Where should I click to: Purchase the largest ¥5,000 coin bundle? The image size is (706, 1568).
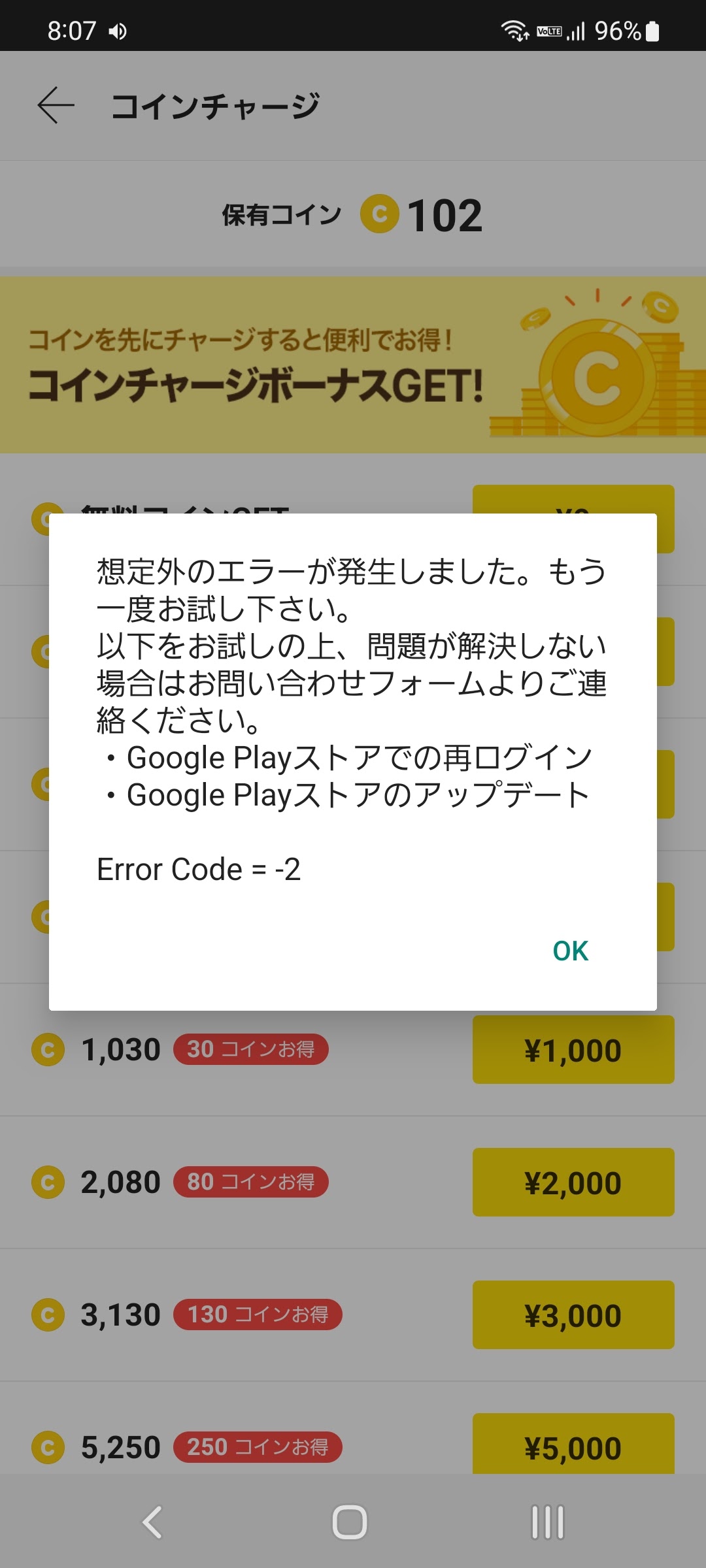[573, 1446]
